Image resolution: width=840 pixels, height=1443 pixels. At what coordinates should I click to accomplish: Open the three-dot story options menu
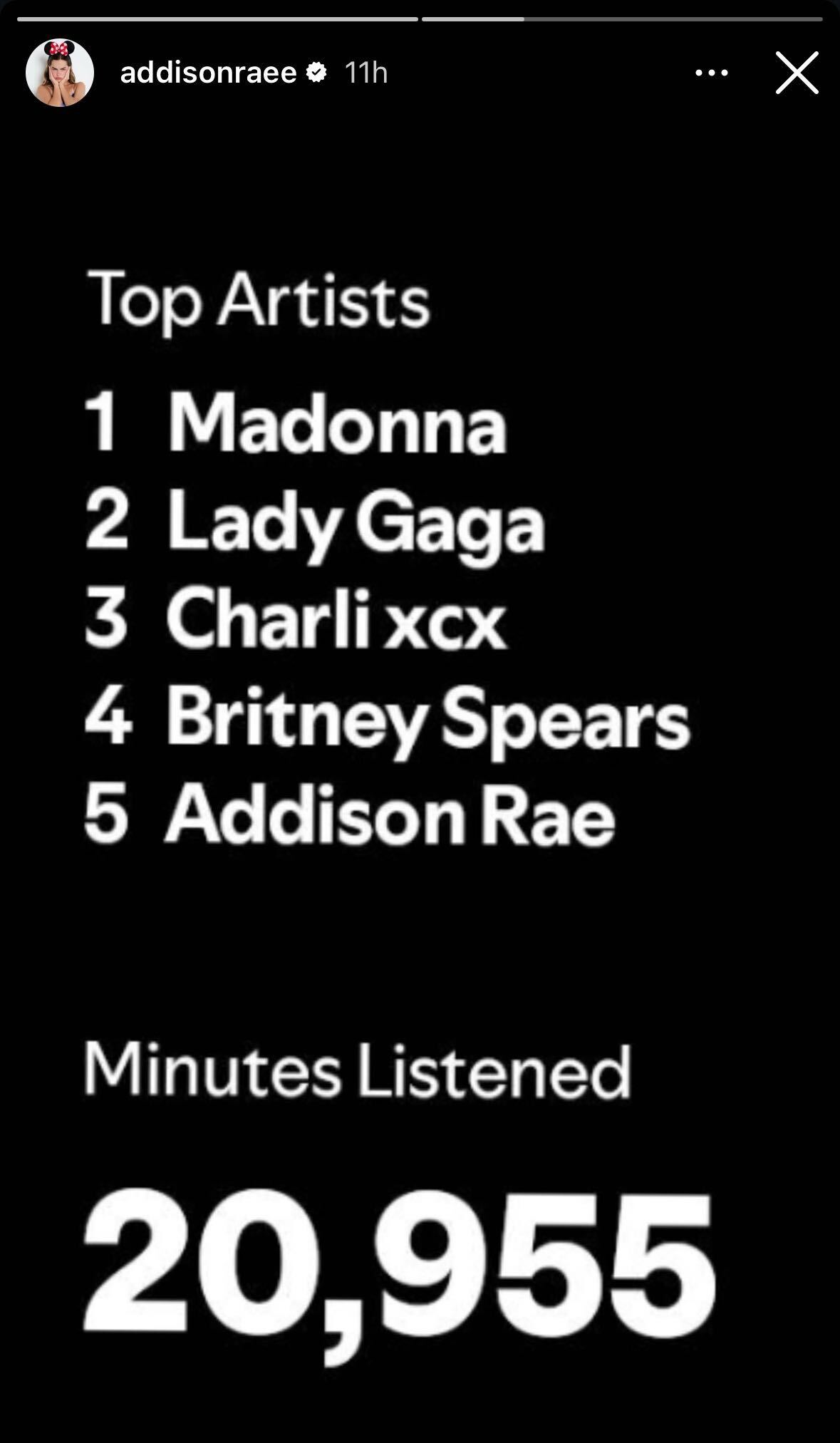[x=711, y=73]
